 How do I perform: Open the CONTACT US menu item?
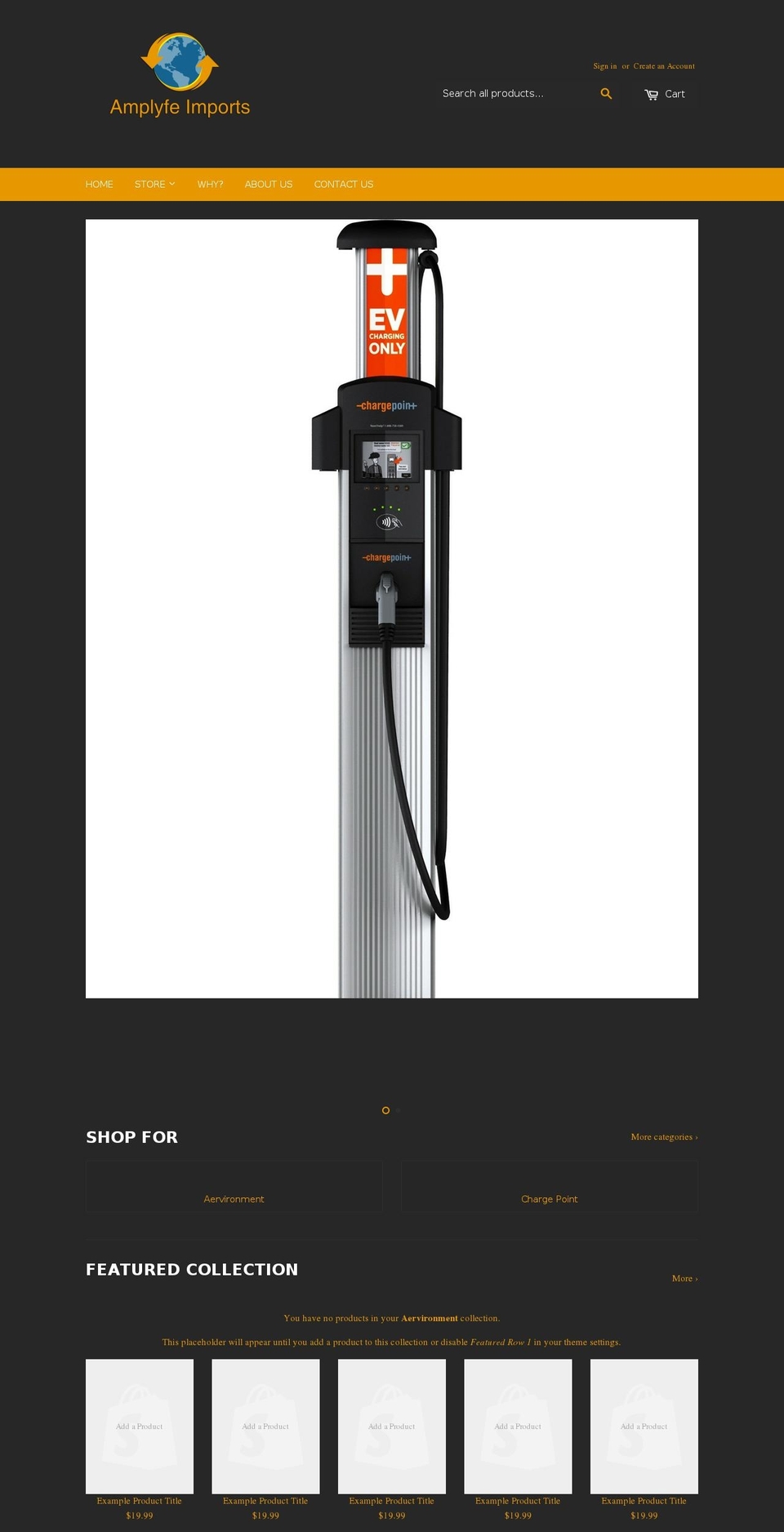point(343,184)
